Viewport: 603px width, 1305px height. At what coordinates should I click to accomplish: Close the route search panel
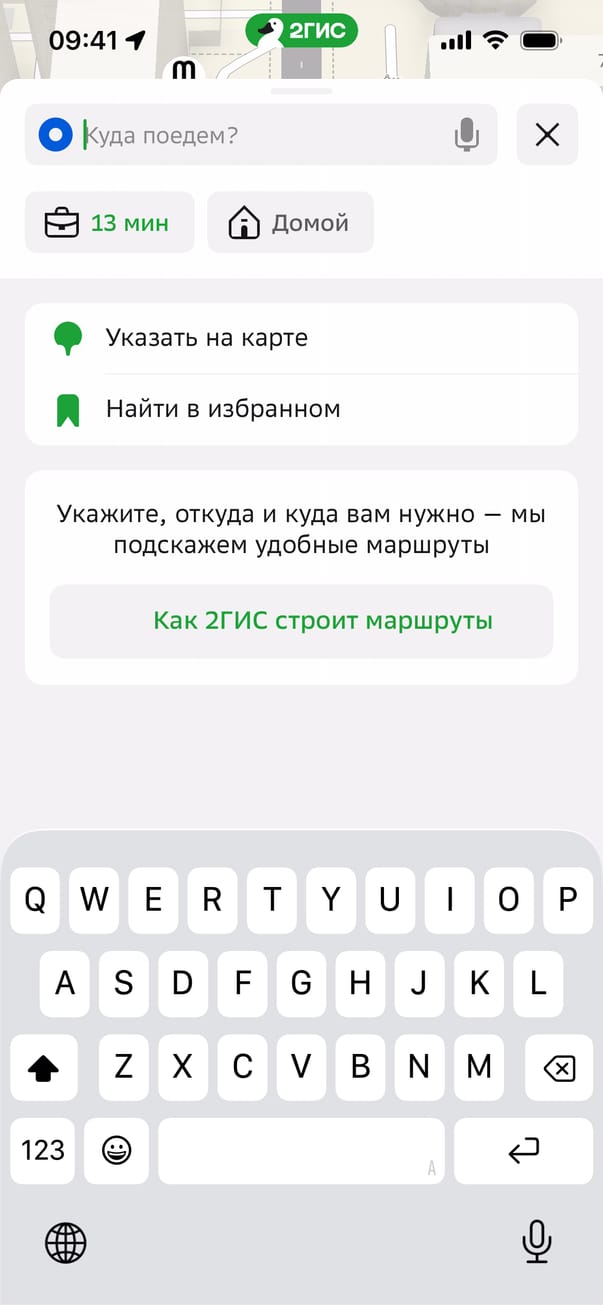547,134
